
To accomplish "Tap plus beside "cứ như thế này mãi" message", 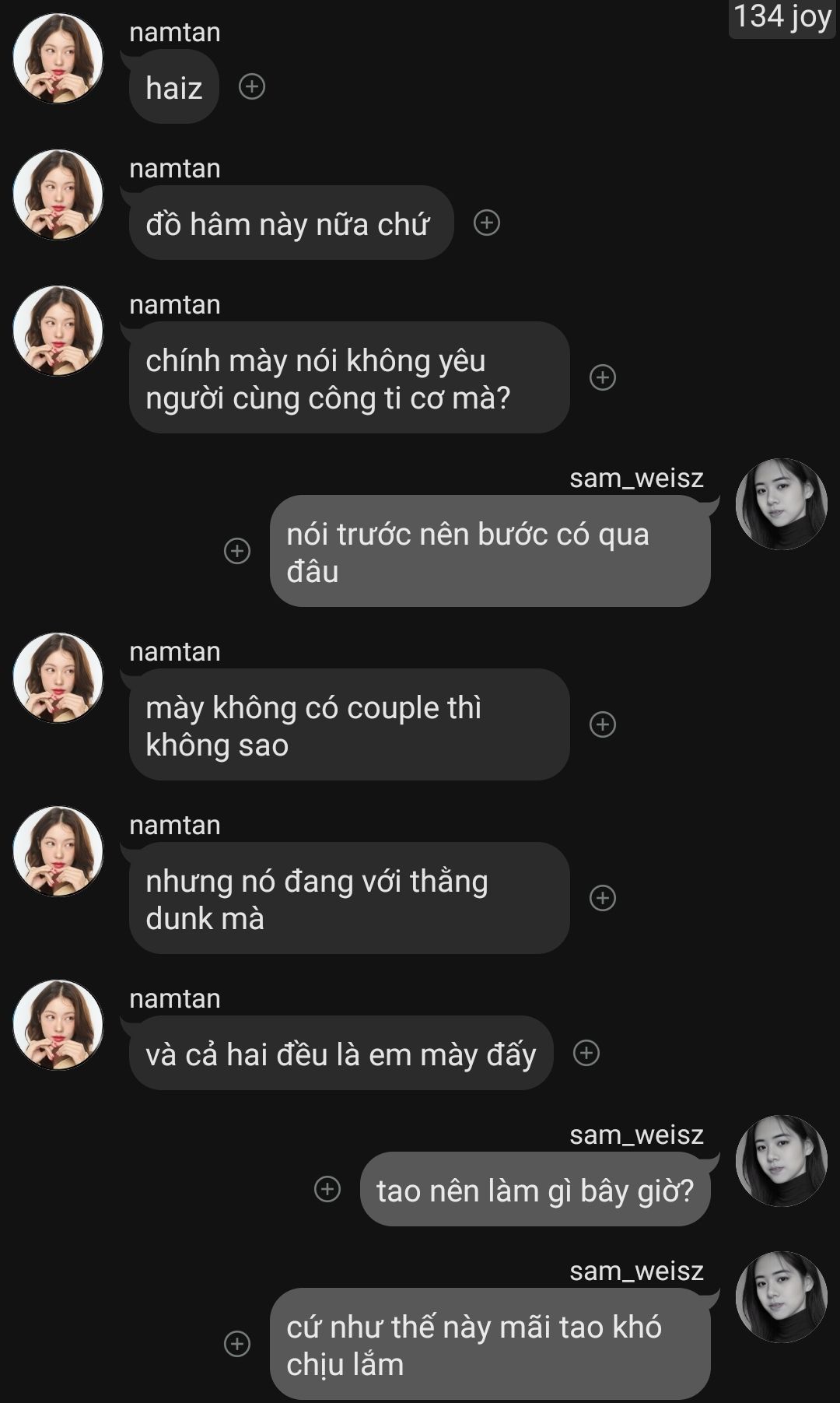I will pyautogui.click(x=237, y=1344).
